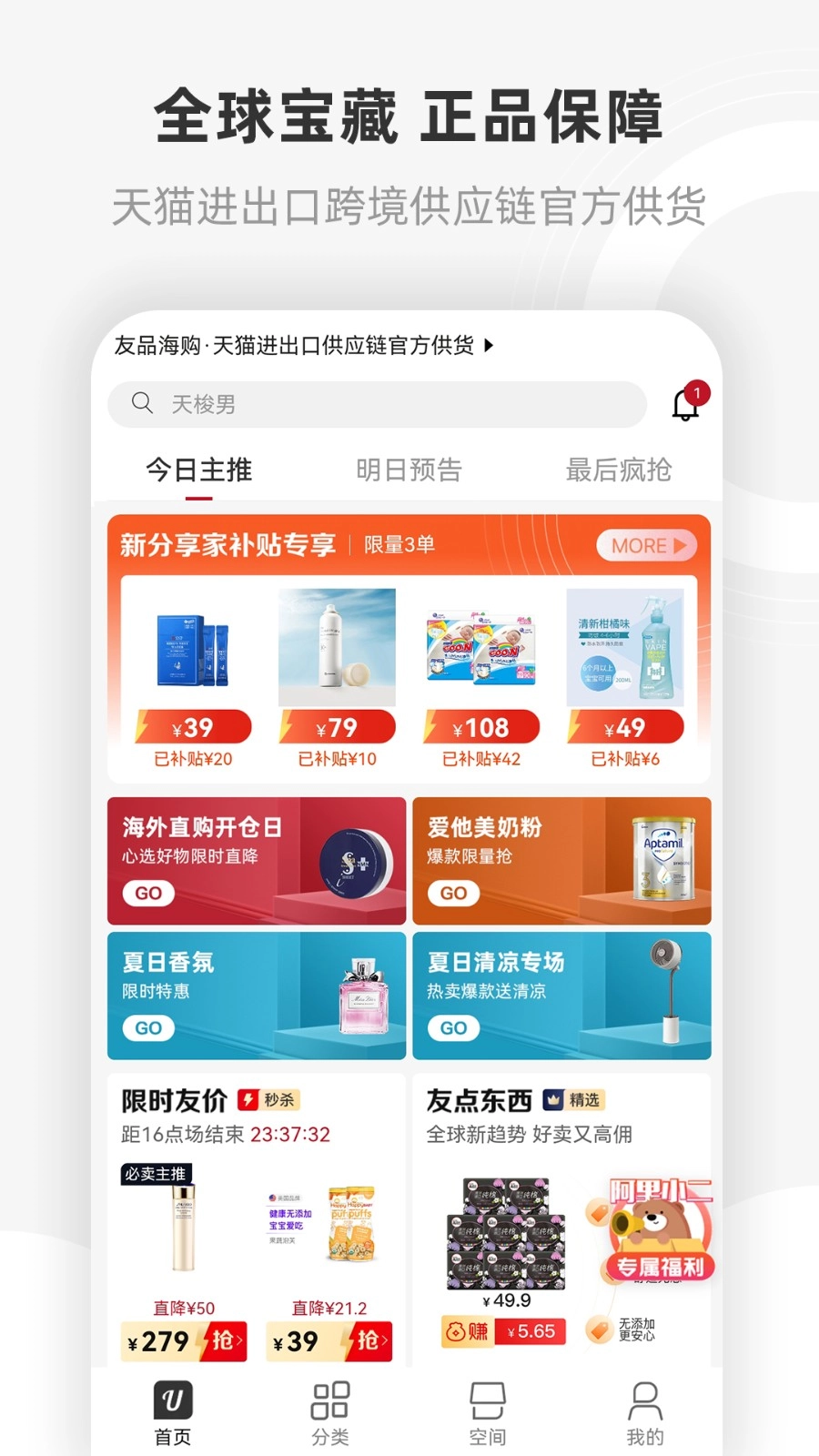Select the 今日主推 tab

pyautogui.click(x=199, y=470)
